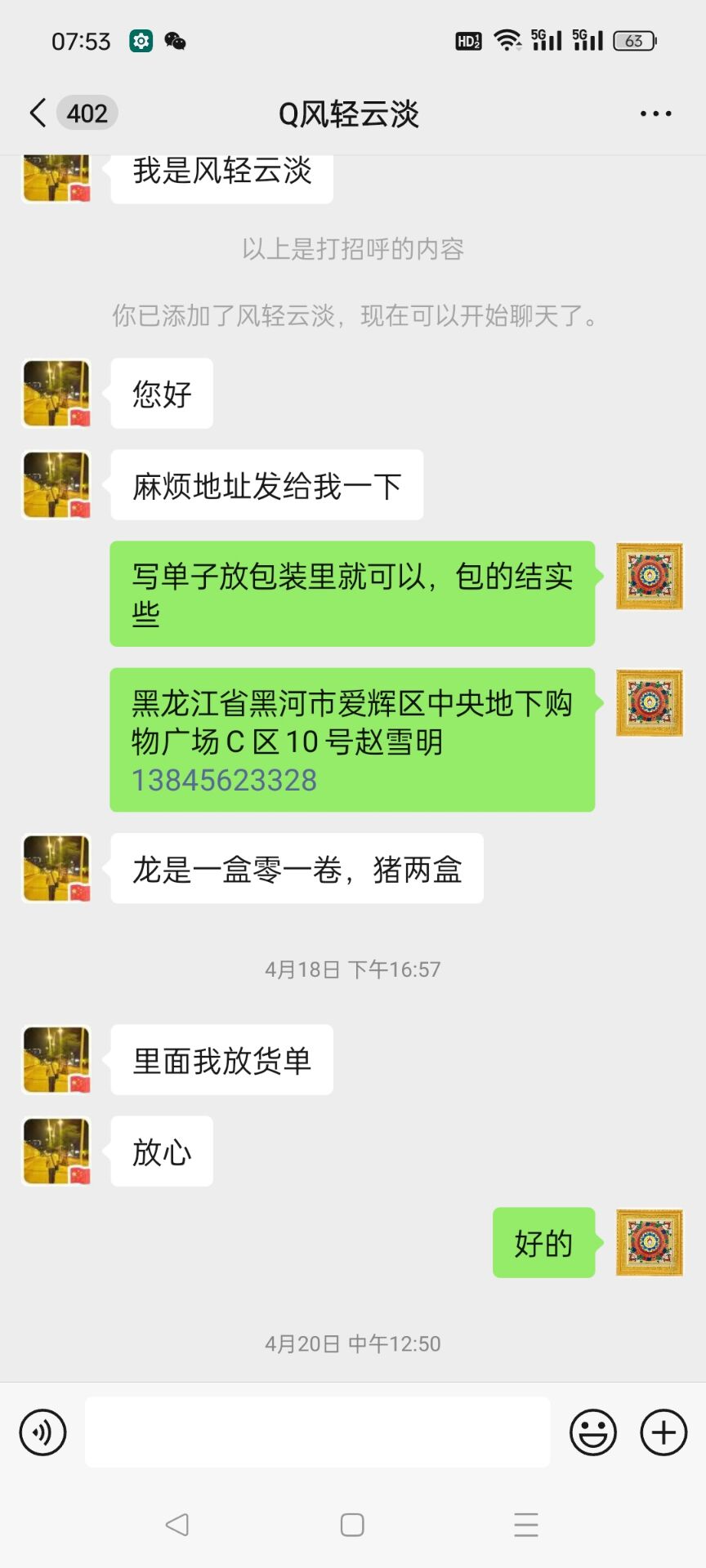Tap the system home button
This screenshot has width=706, height=1568.
click(x=352, y=1525)
